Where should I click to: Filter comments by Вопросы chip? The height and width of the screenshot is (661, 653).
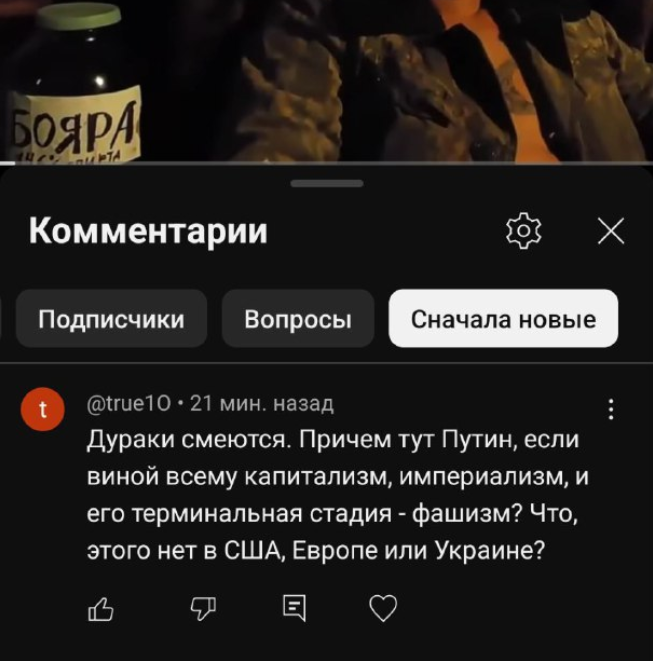pyautogui.click(x=298, y=319)
